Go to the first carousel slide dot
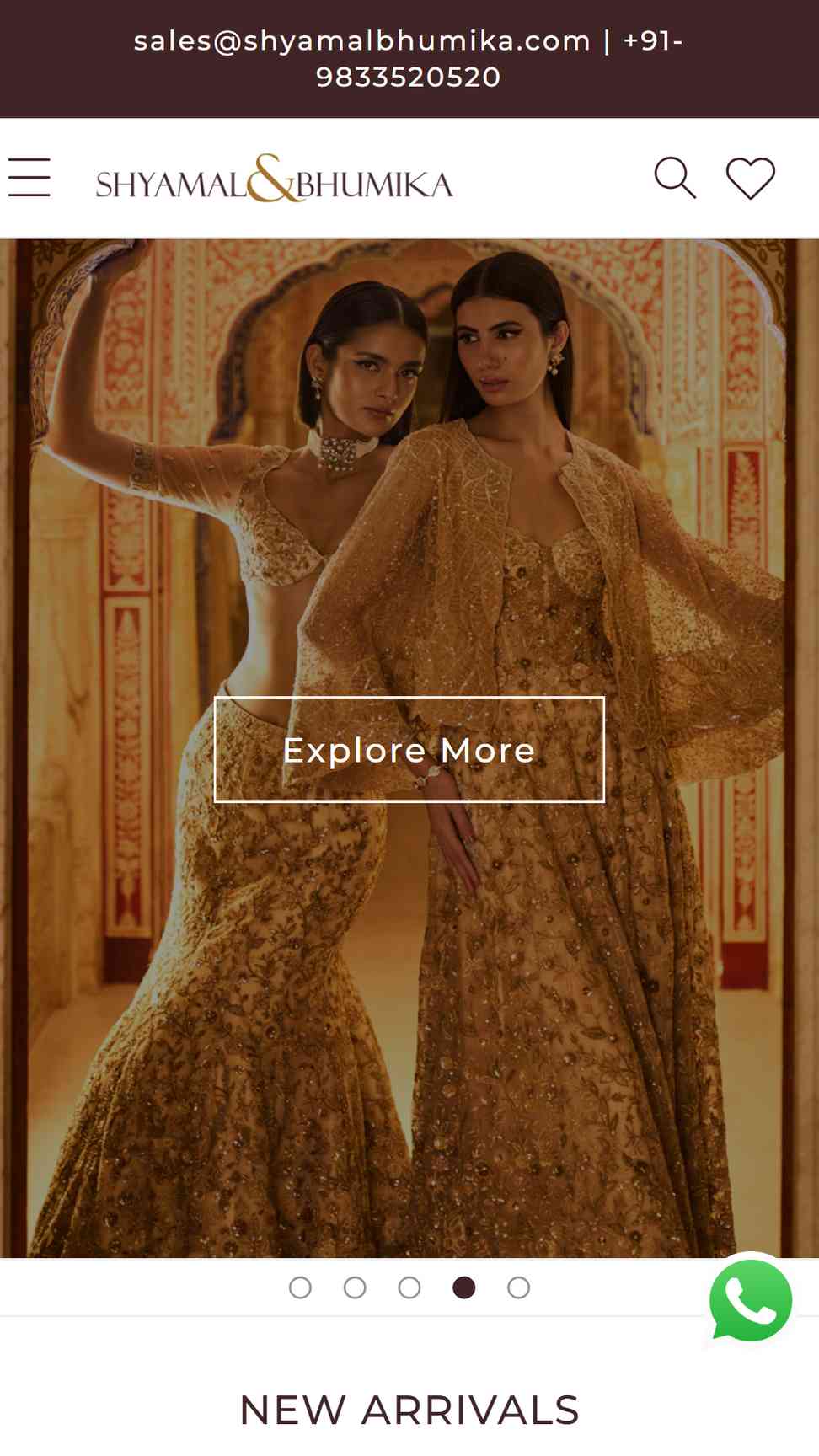819x1456 pixels. point(300,1287)
